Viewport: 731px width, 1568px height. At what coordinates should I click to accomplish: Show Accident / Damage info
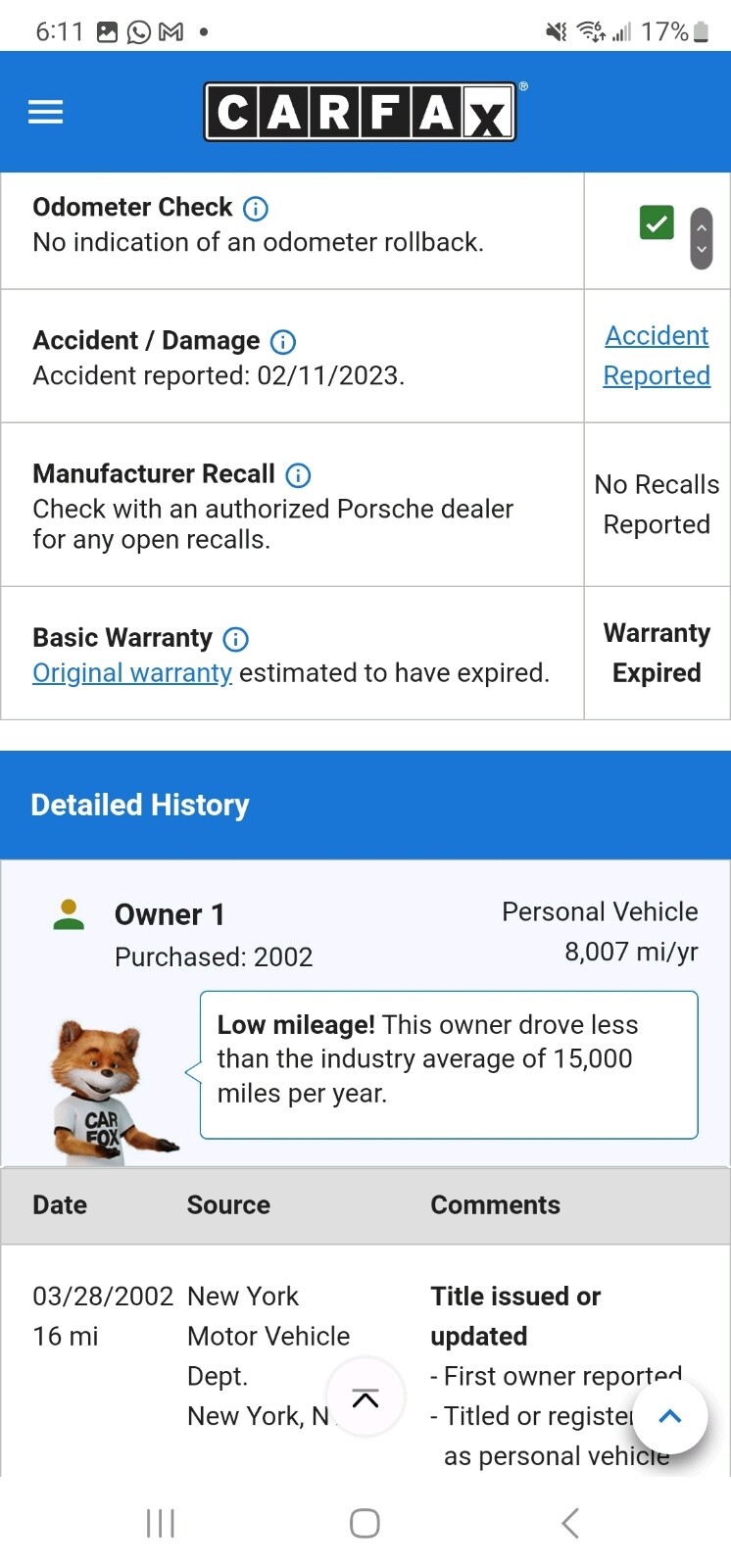(x=283, y=341)
